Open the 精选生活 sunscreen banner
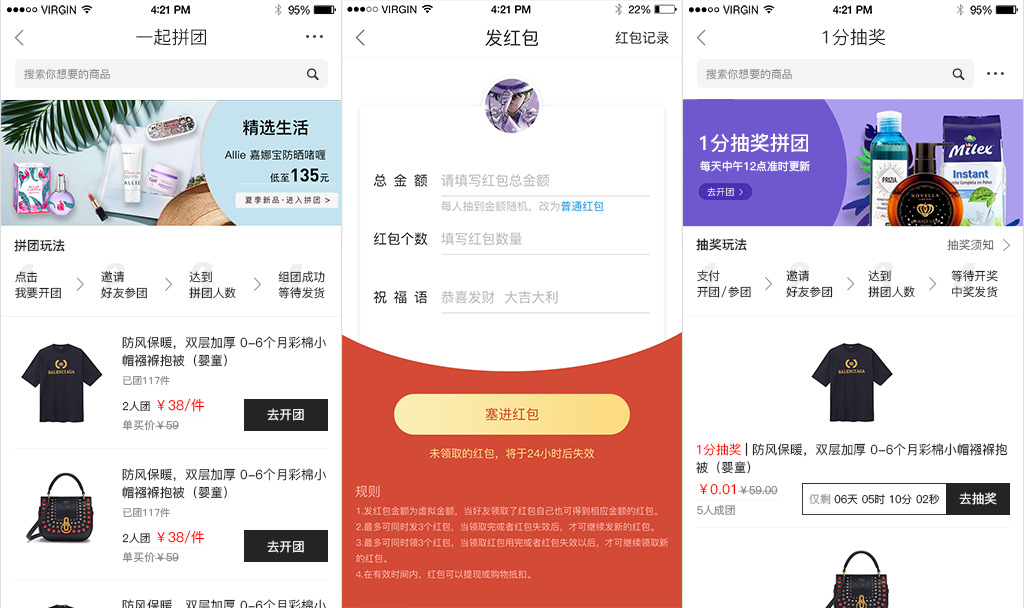This screenshot has height=608, width=1024. pyautogui.click(x=170, y=162)
